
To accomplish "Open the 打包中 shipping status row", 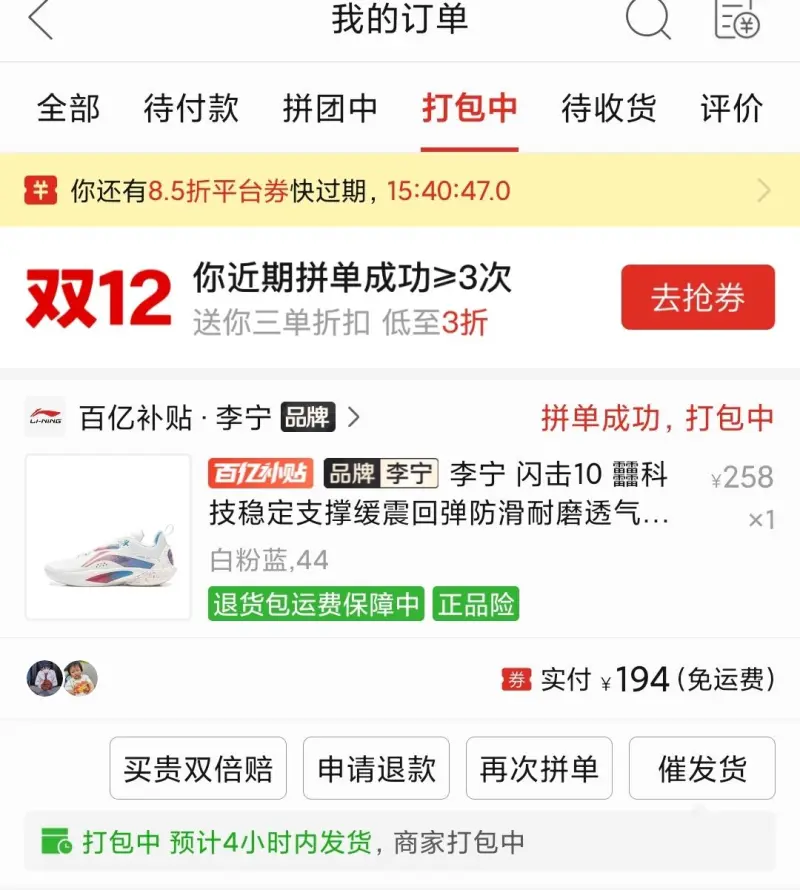I will click(400, 842).
